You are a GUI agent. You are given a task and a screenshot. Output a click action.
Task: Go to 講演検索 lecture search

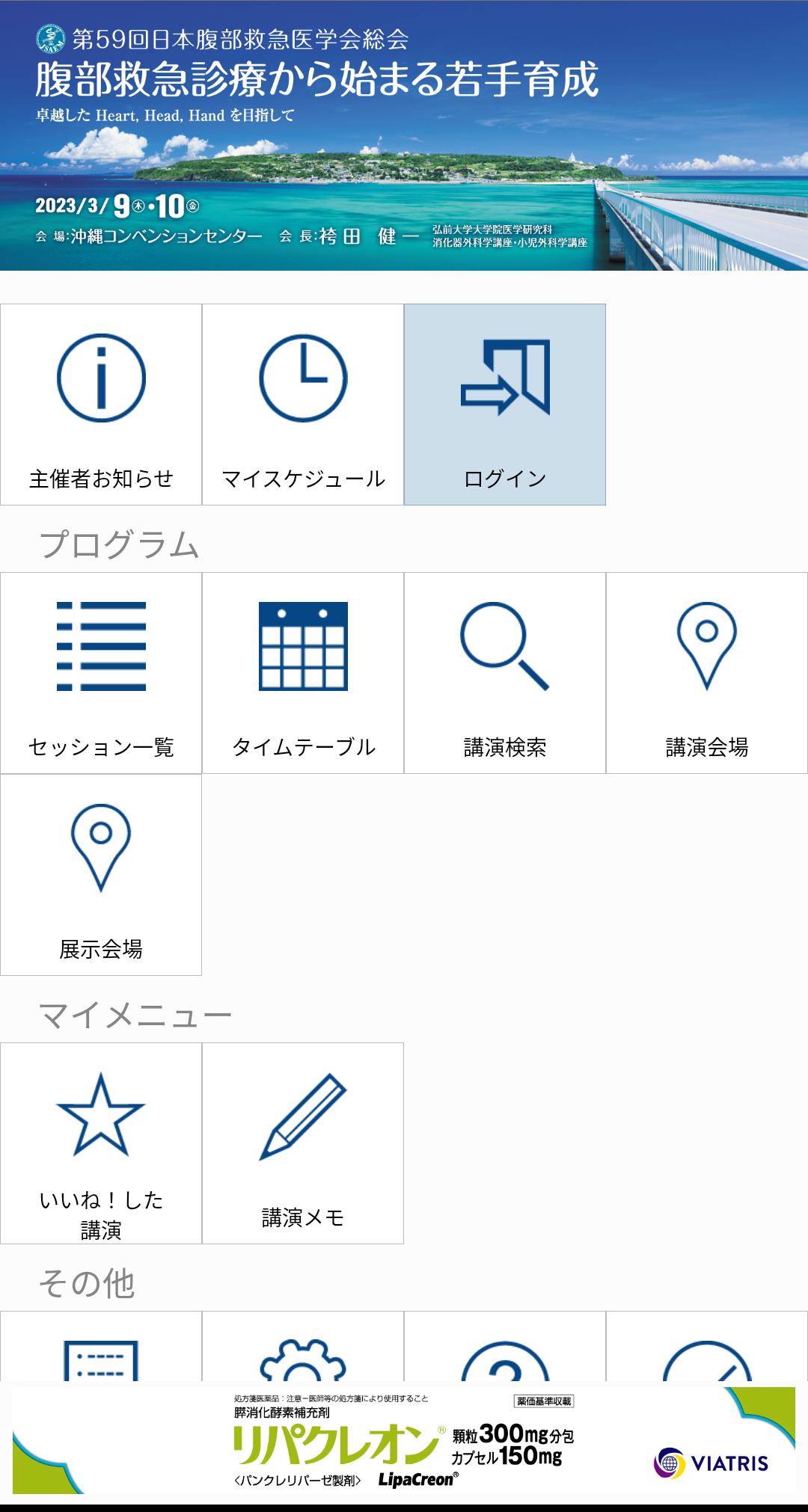pyautogui.click(x=505, y=673)
